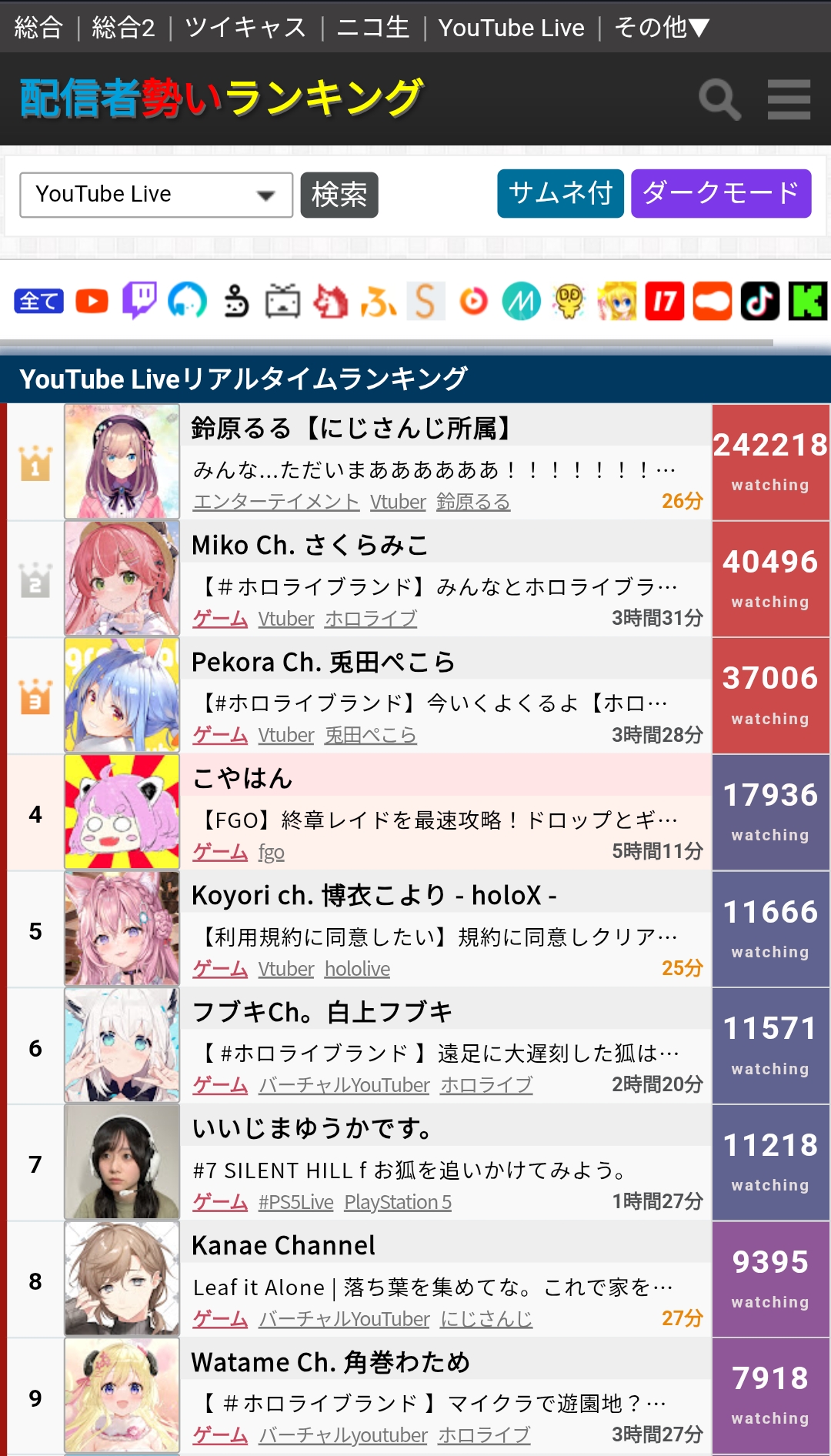Enable thumbnails with サムネ付 button
831x1456 pixels.
[x=560, y=193]
